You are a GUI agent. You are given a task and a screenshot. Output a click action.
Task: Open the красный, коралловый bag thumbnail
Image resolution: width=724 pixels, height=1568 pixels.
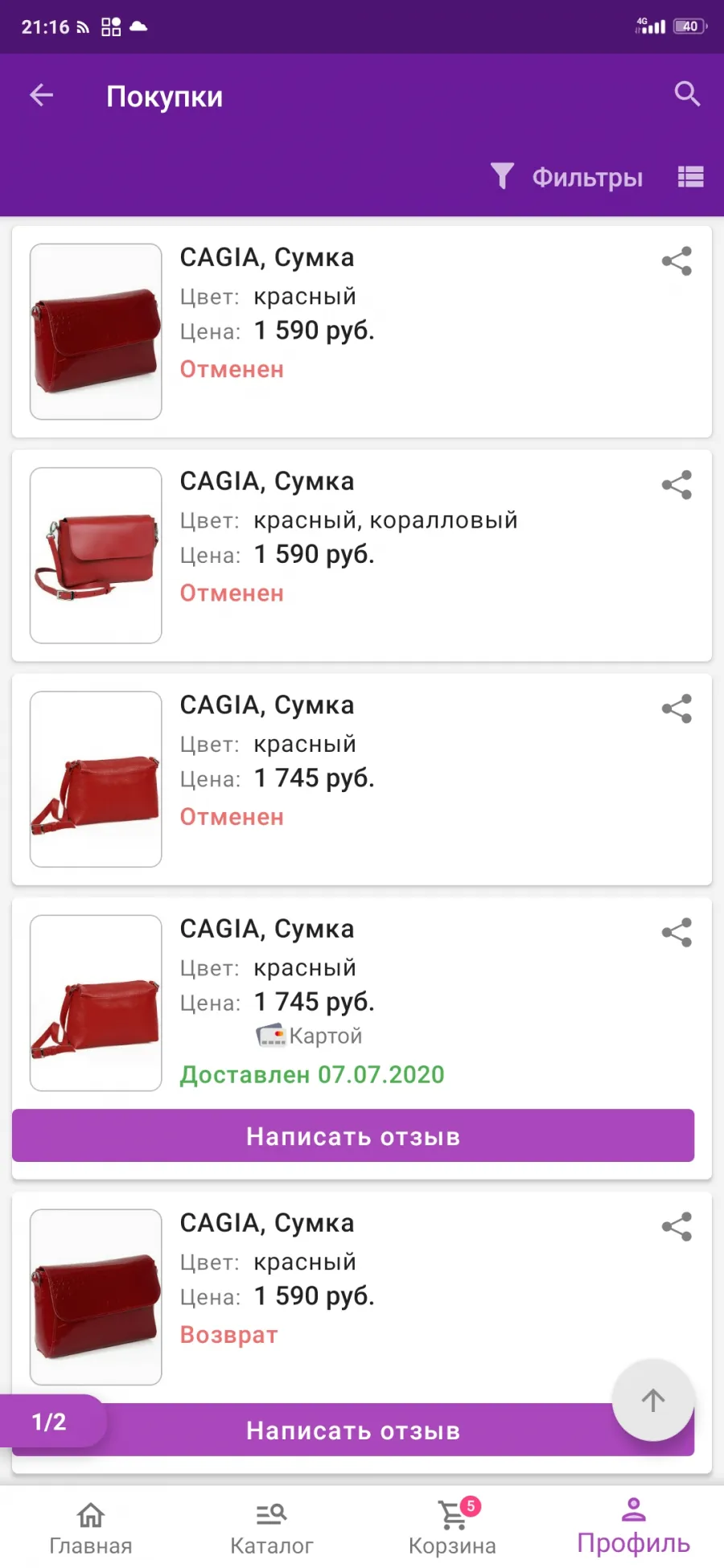[x=96, y=556]
